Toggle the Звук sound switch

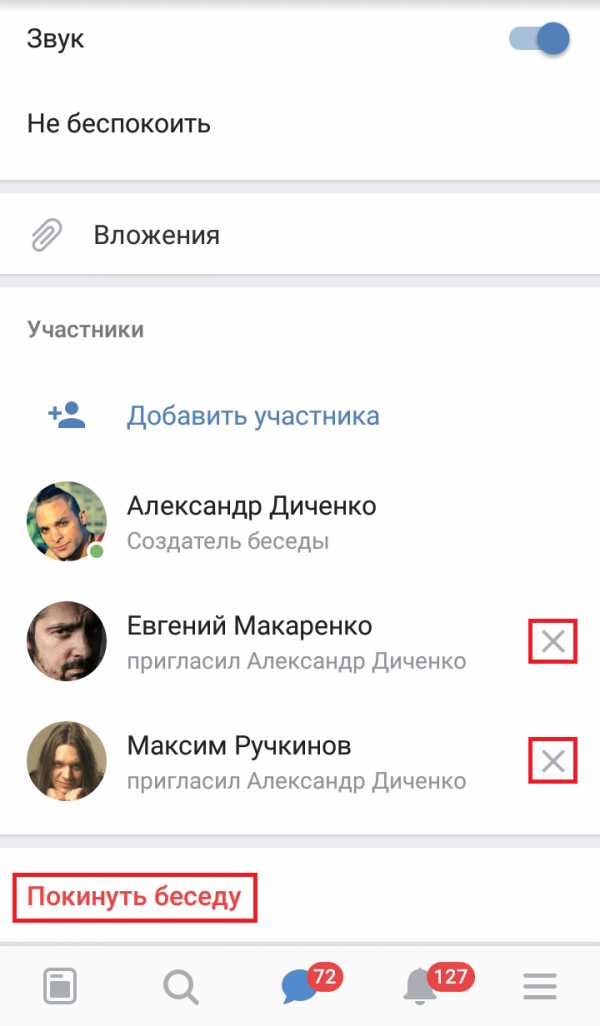tap(540, 40)
